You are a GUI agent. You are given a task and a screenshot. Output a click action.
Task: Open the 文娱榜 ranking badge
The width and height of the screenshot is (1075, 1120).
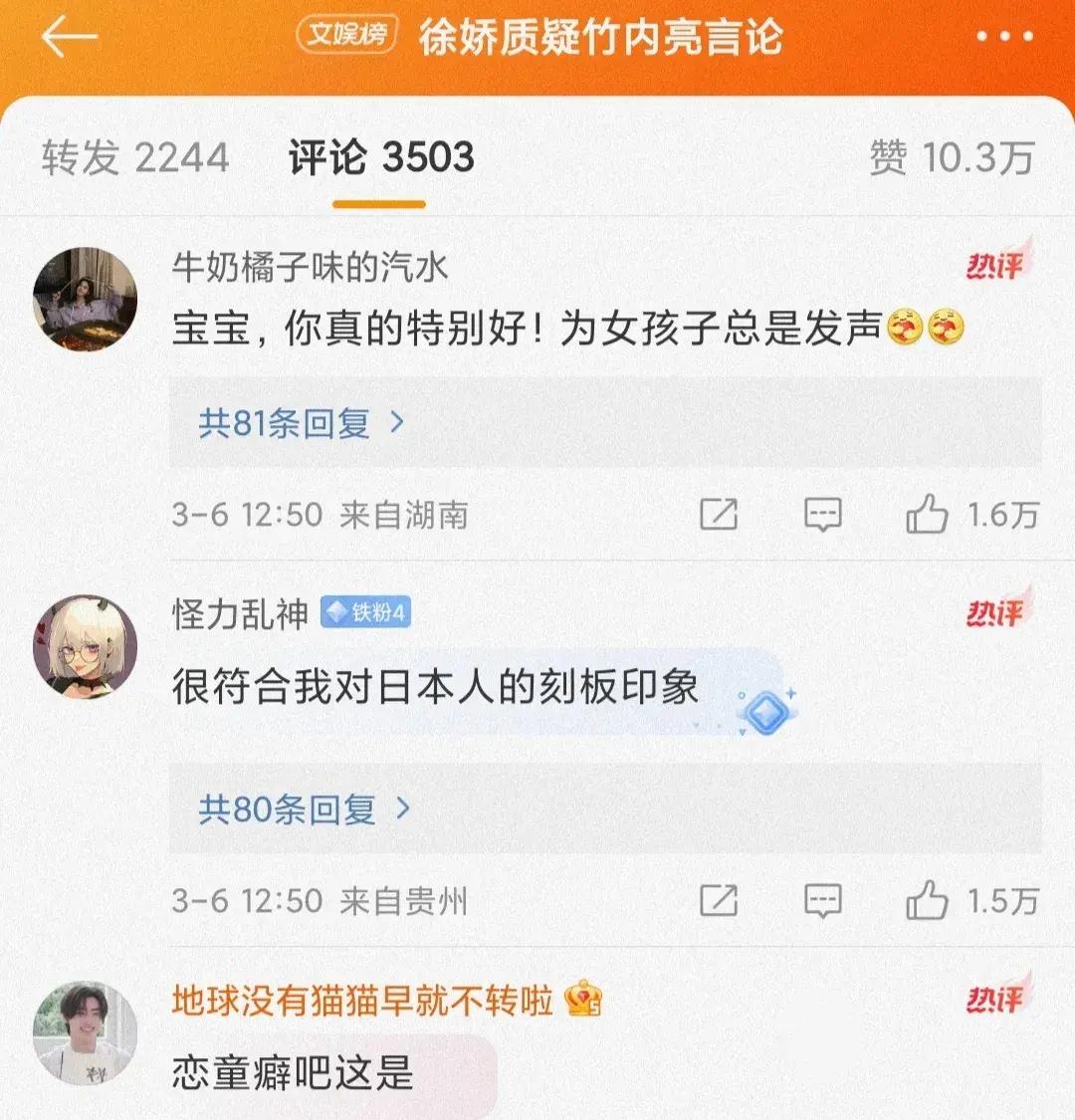tap(346, 36)
